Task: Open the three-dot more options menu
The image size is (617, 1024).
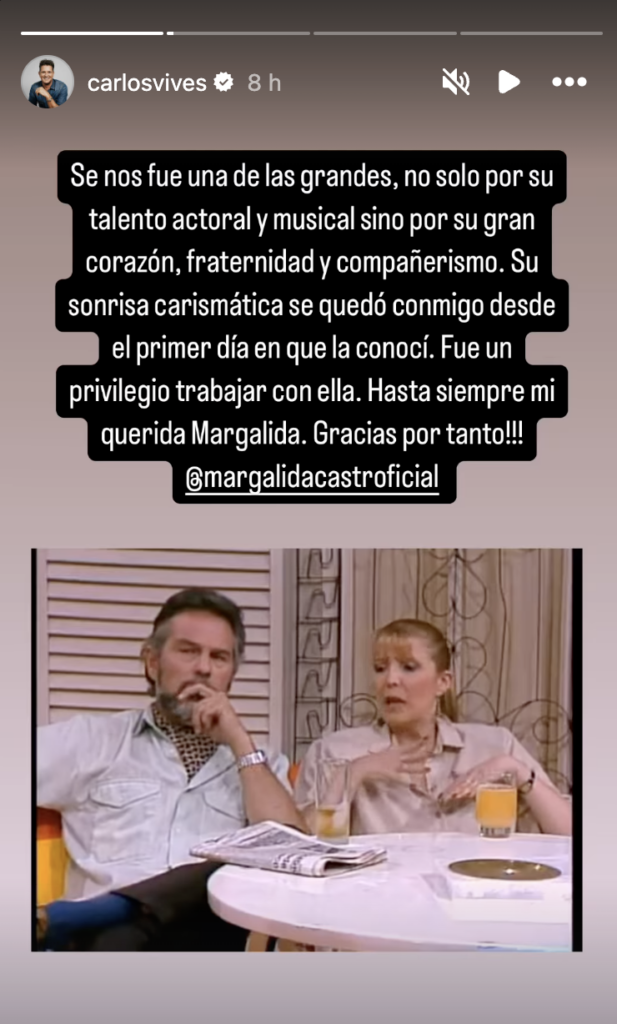Action: [x=569, y=82]
